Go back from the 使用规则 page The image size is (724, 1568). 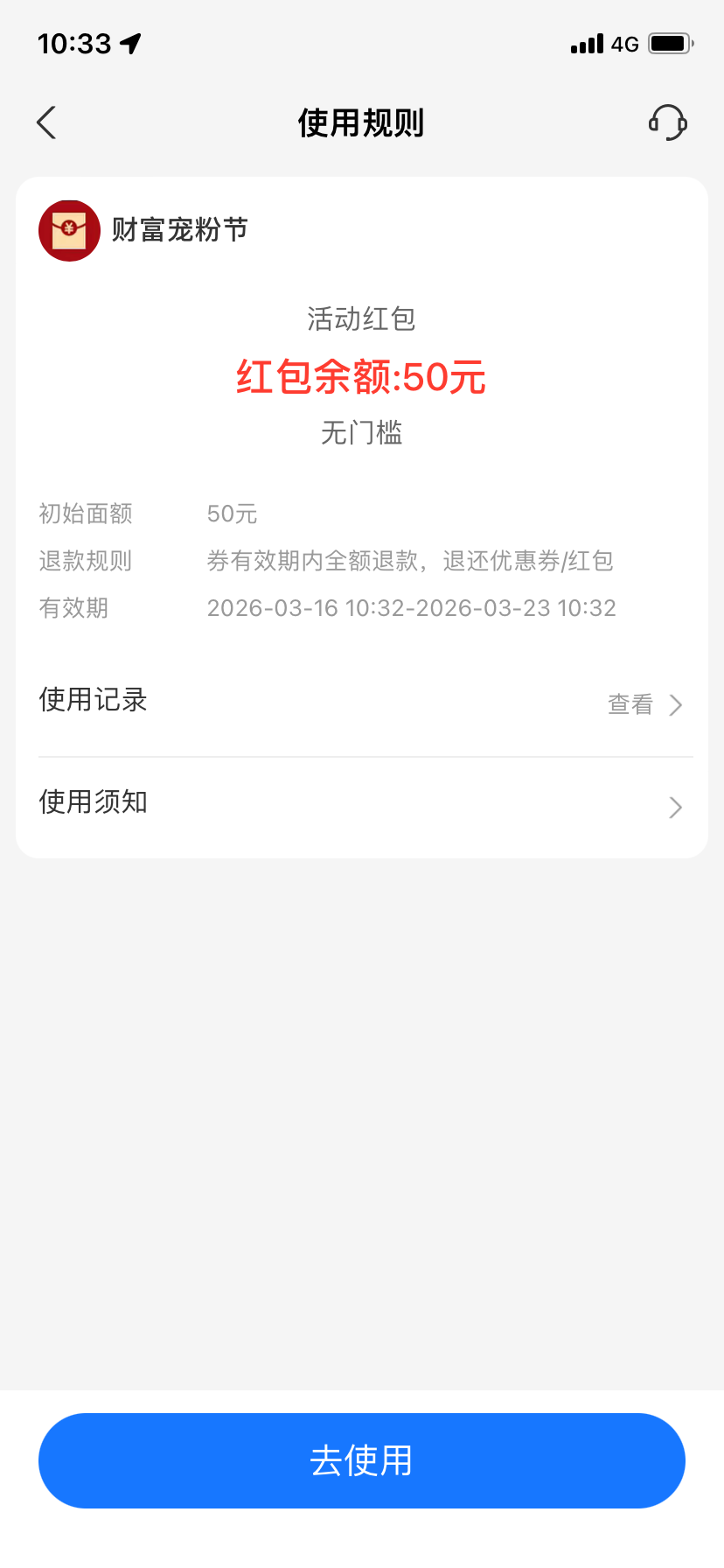point(47,122)
